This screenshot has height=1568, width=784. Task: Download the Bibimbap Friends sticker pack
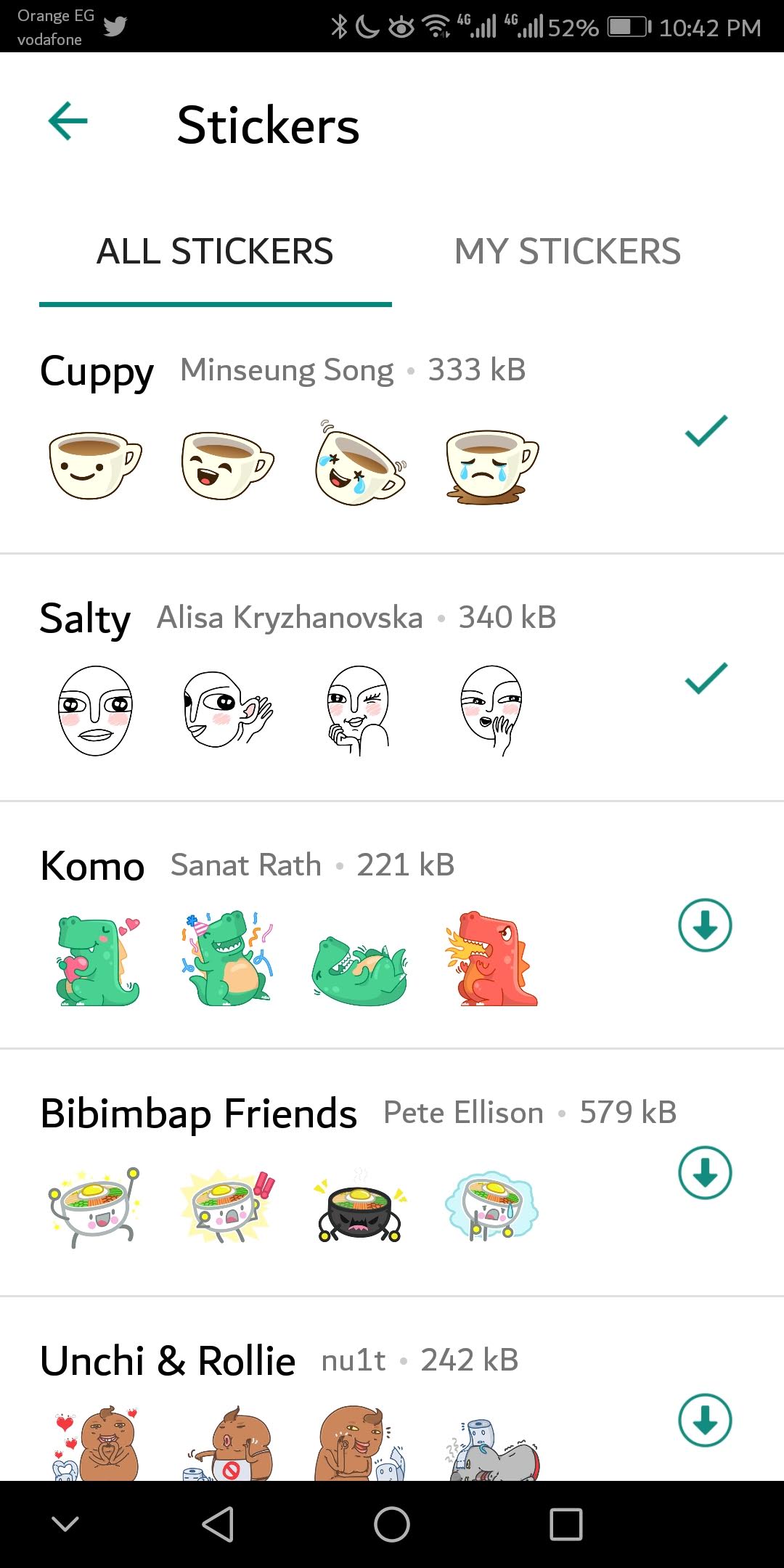coord(704,1172)
